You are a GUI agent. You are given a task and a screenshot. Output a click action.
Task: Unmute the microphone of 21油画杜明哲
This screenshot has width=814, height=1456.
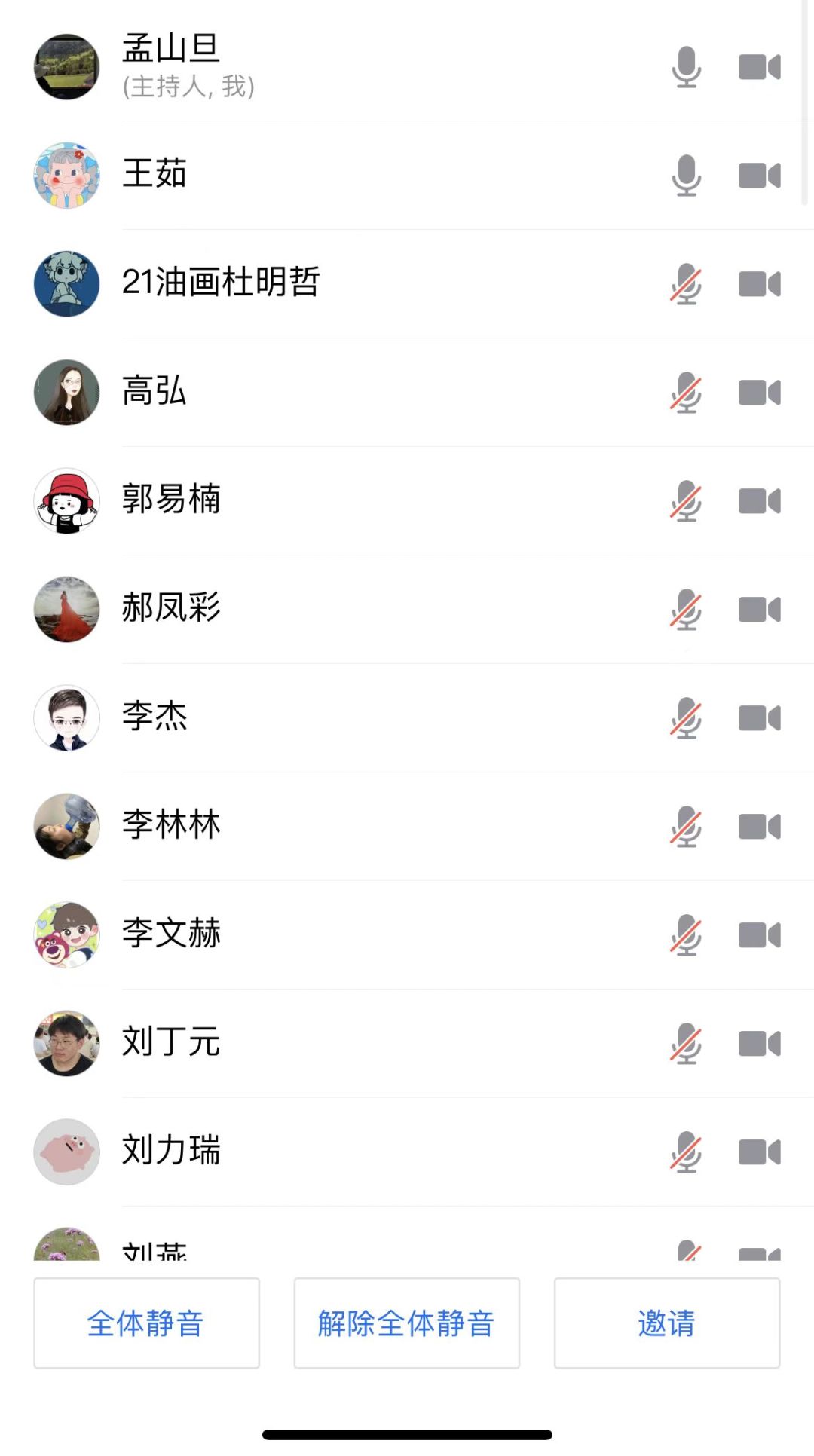coord(686,284)
